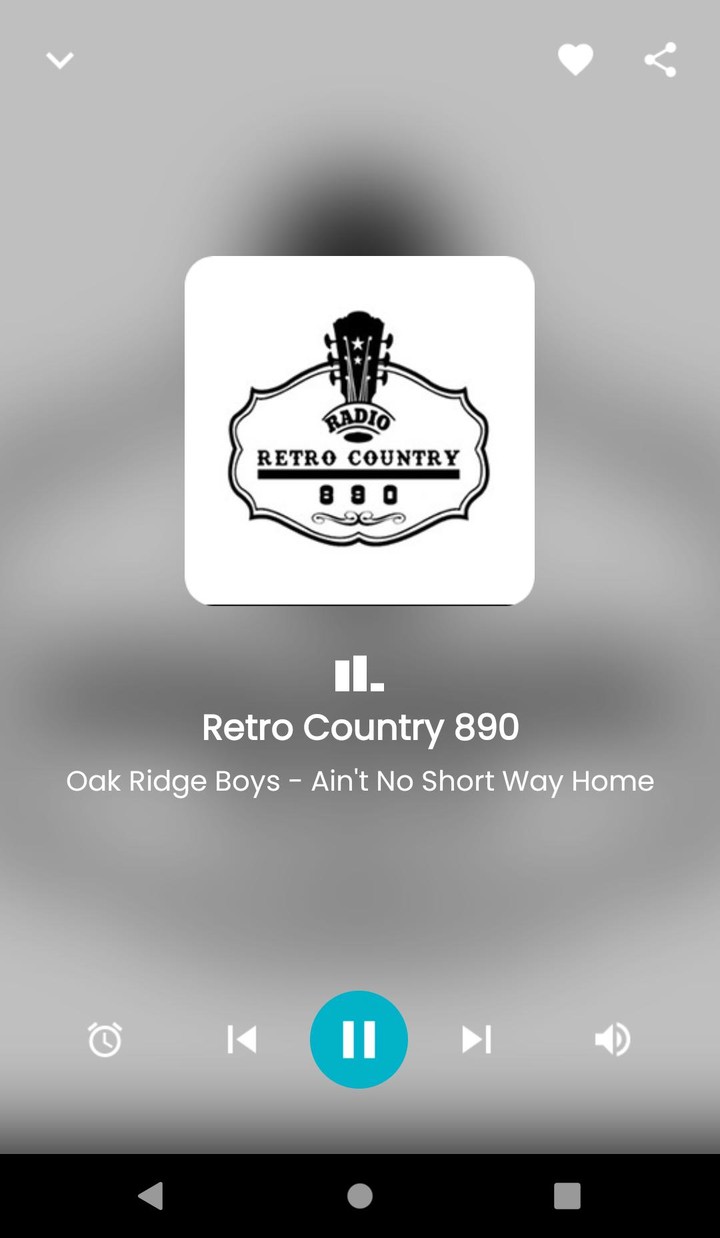
Task: Skip to the next station
Action: tap(475, 1039)
